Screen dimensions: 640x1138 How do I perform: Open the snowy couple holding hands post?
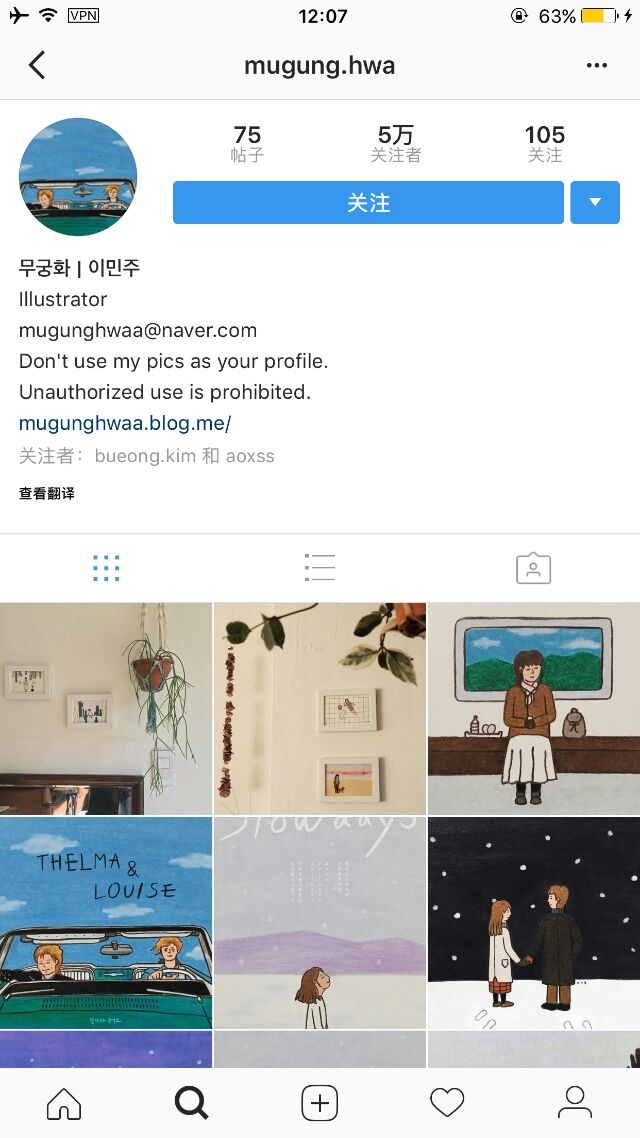[534, 923]
